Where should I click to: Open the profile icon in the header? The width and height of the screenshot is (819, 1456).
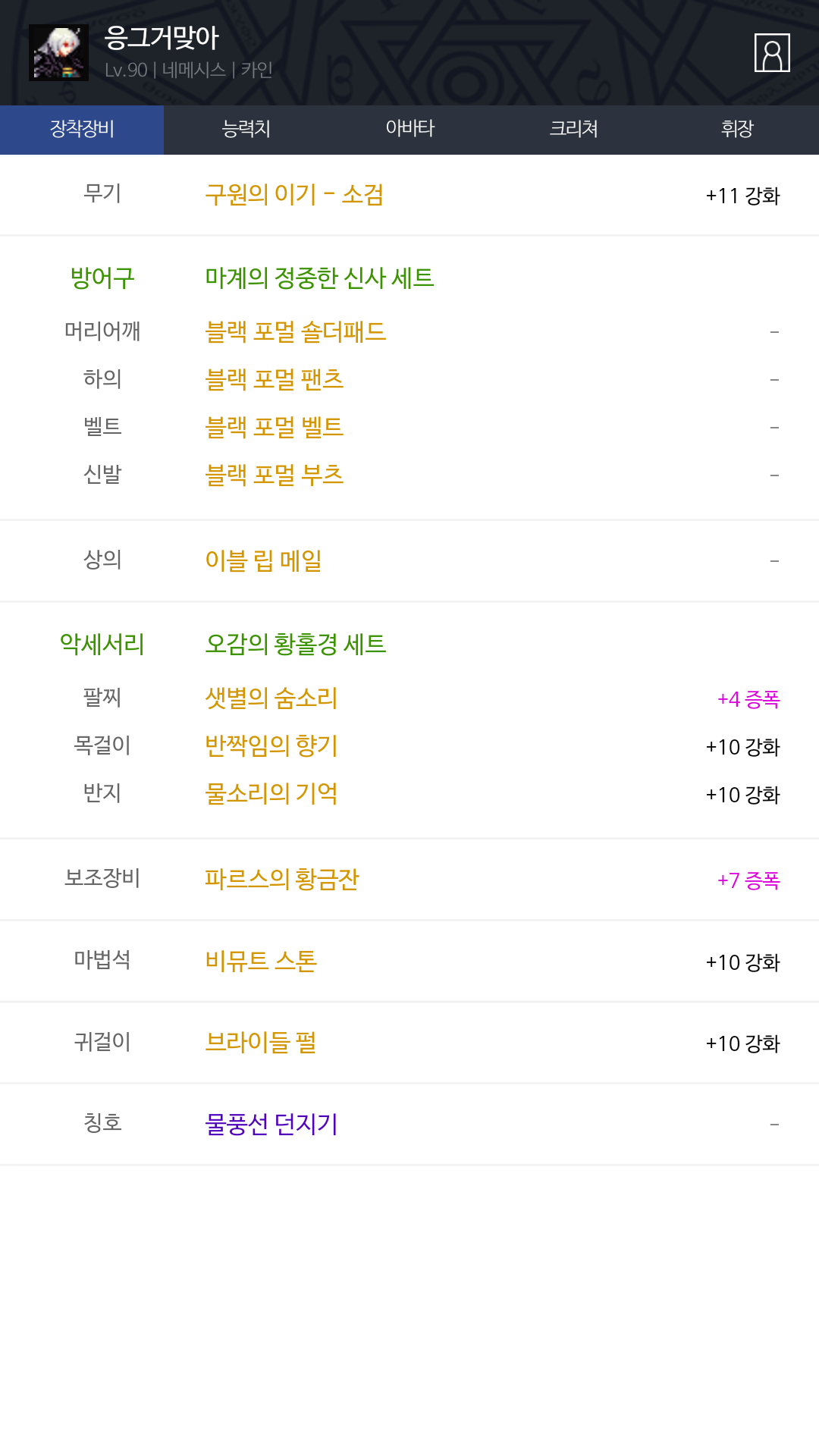(x=772, y=52)
